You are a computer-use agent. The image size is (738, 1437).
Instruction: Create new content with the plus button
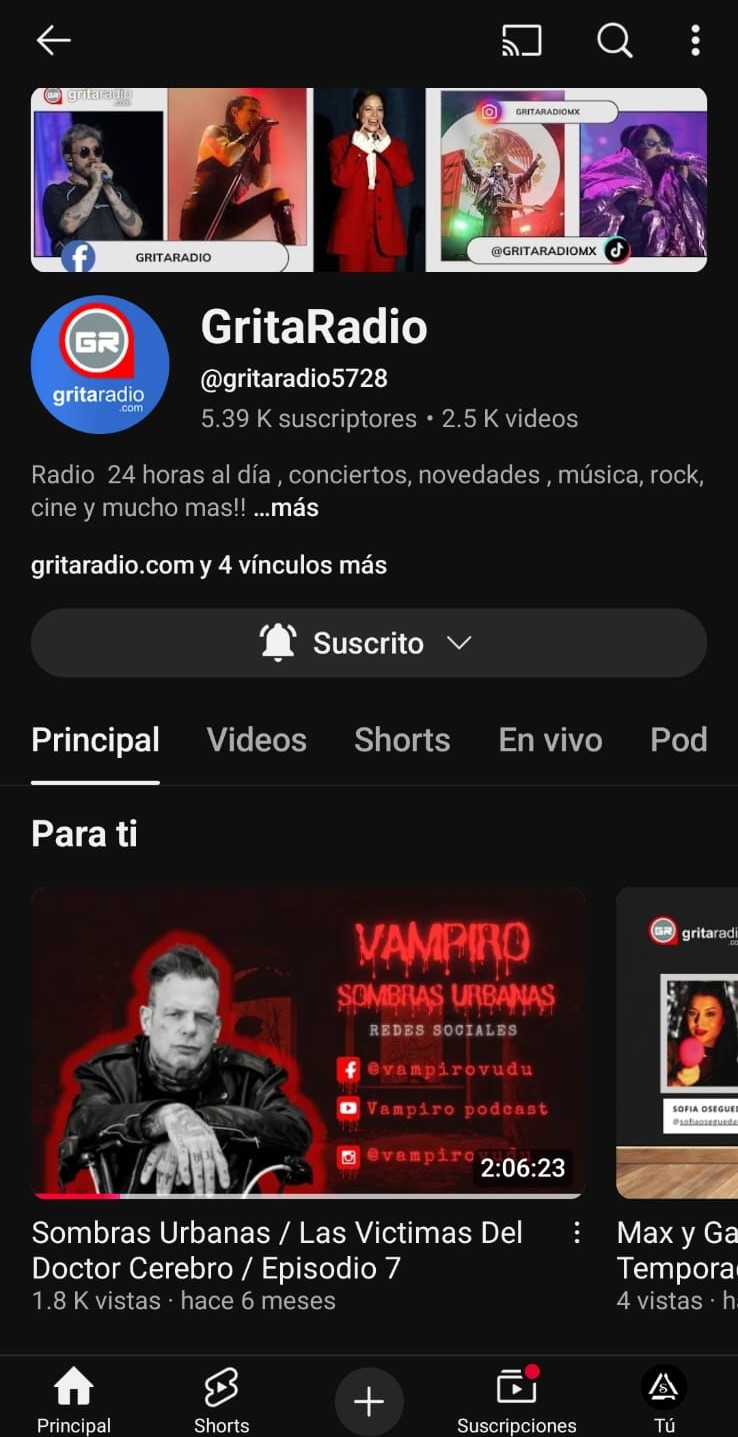point(369,1402)
